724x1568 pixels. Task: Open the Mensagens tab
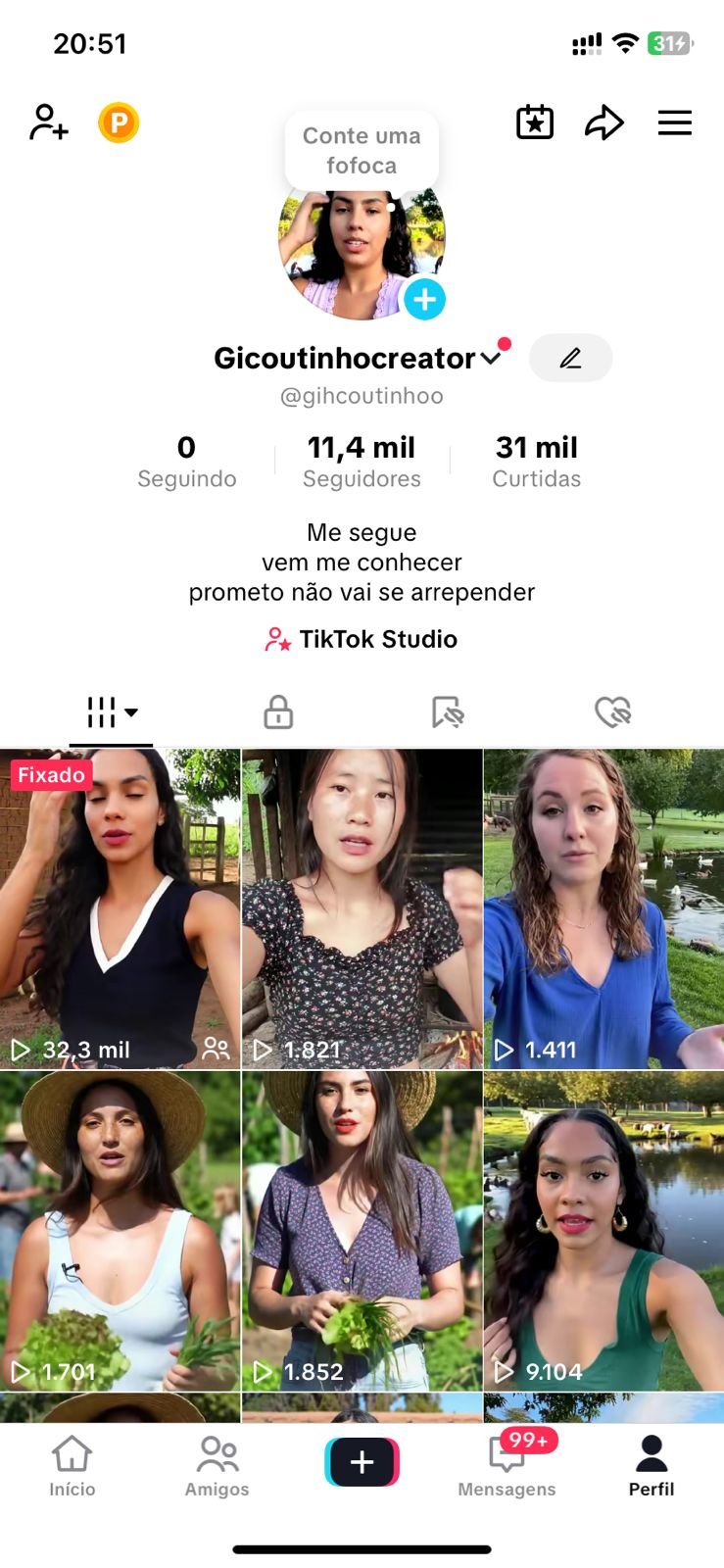[x=507, y=1466]
